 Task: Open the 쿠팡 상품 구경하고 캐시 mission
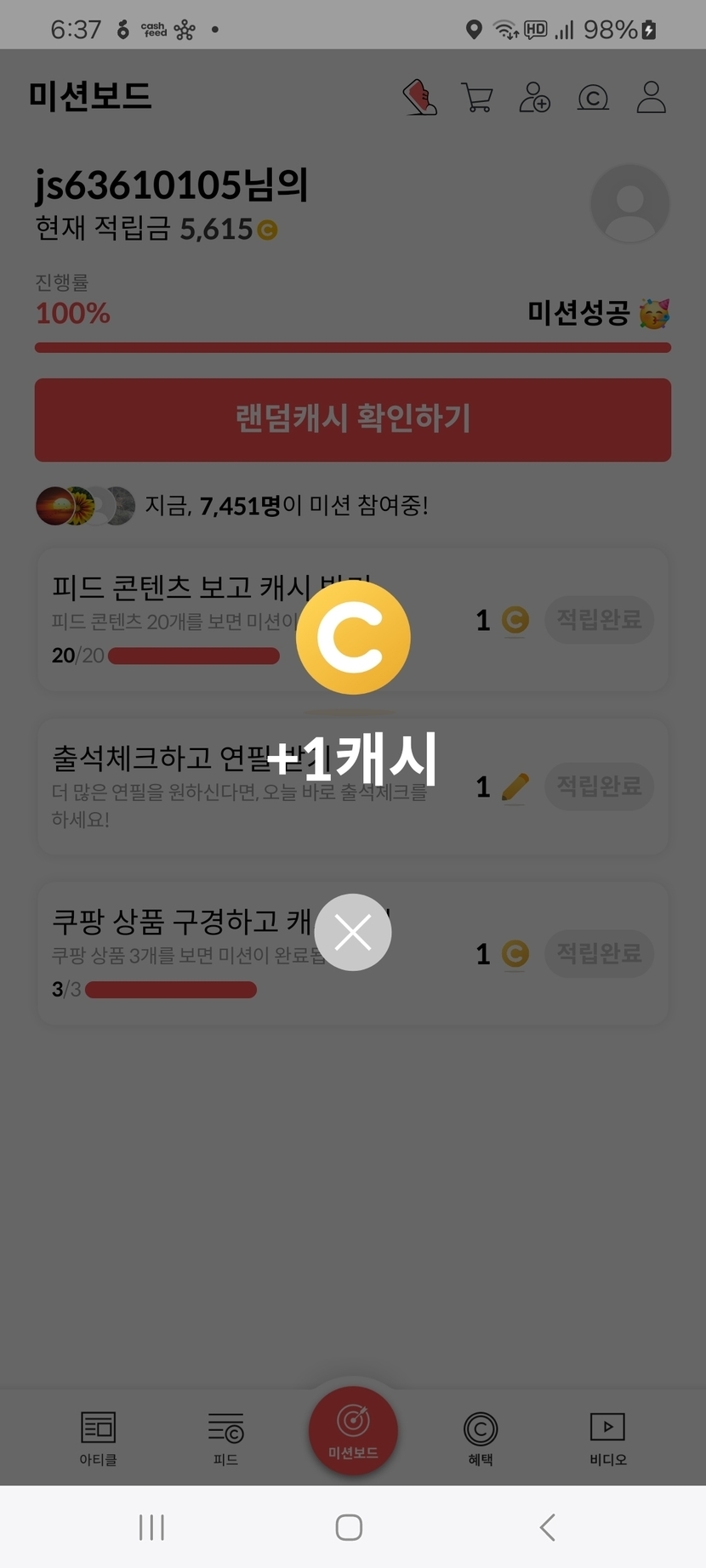point(353,953)
